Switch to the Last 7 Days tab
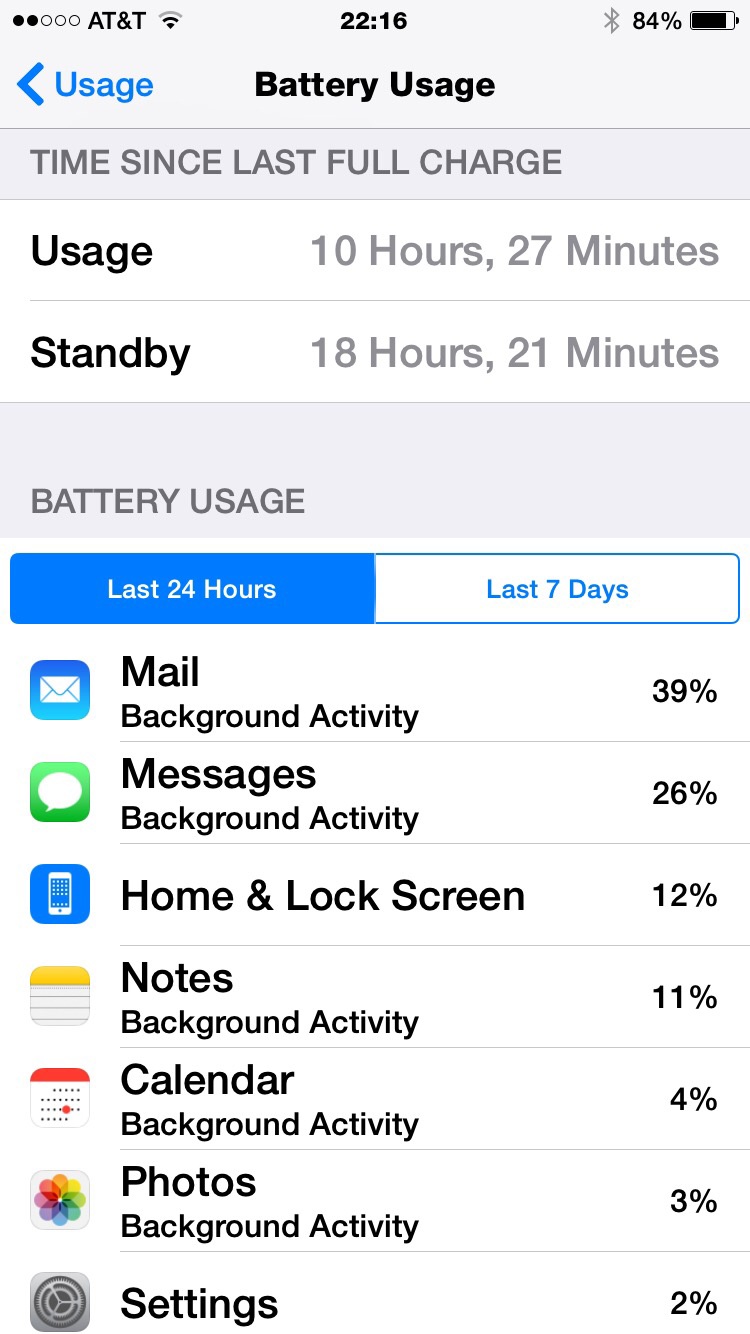The height and width of the screenshot is (1334, 750). coord(557,589)
